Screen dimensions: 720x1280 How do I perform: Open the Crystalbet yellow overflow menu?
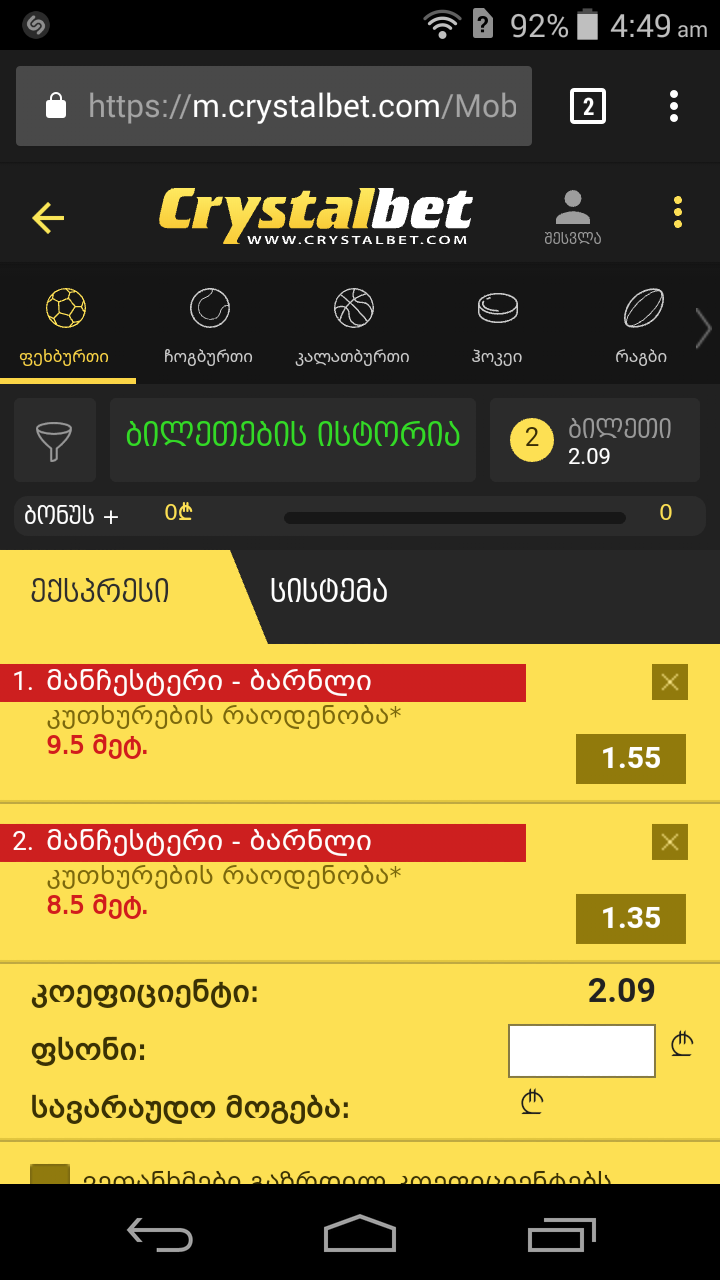tap(678, 212)
